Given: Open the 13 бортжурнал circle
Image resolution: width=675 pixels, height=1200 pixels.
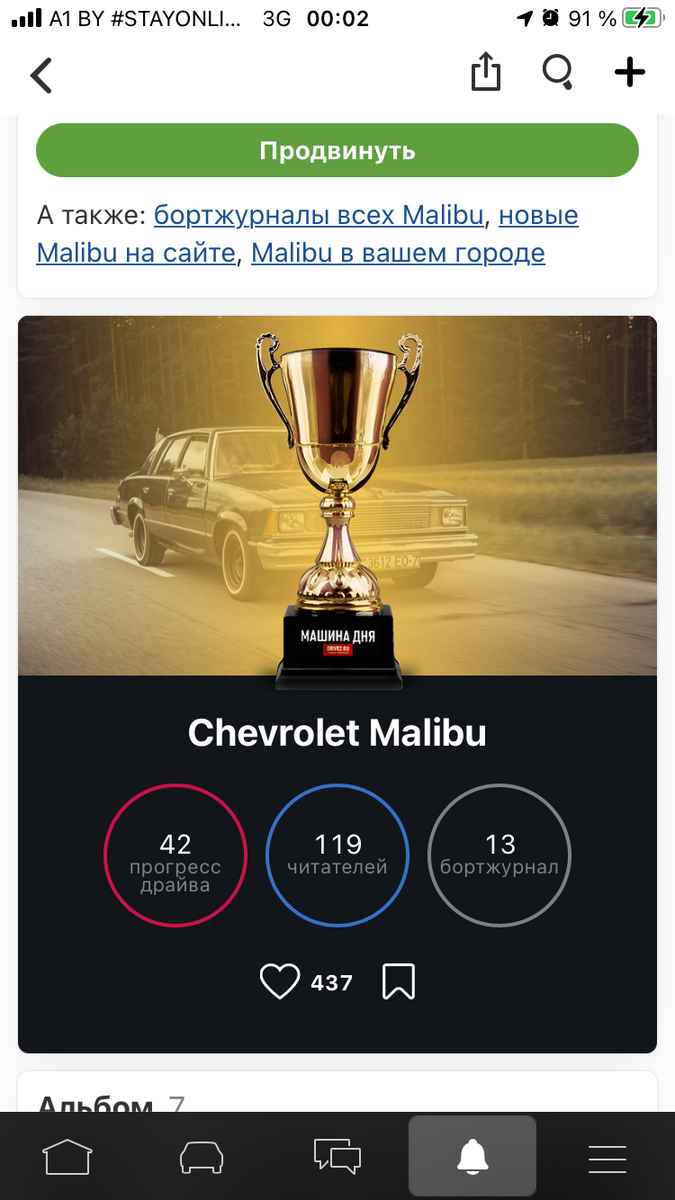Looking at the screenshot, I should coord(499,855).
